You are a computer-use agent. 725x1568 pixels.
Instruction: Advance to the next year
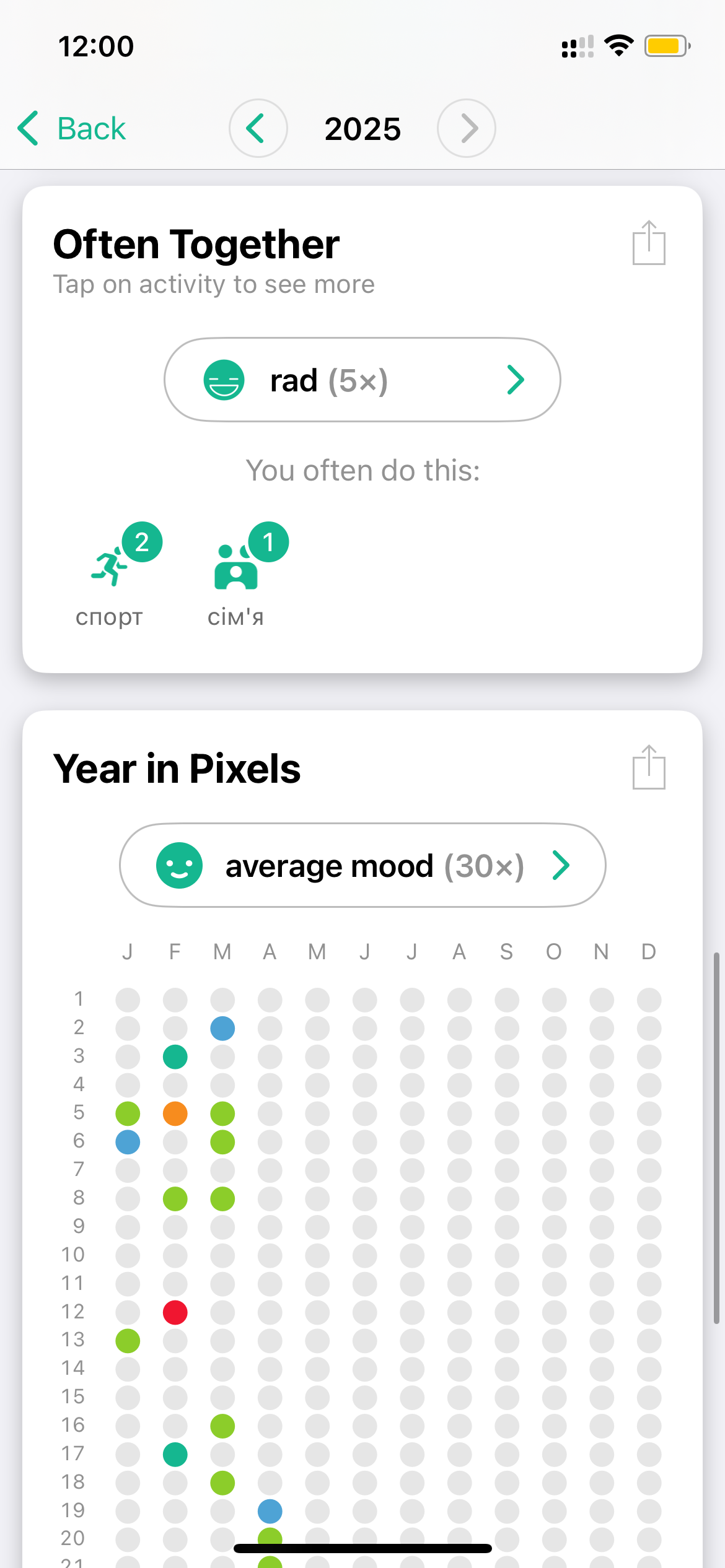467,128
